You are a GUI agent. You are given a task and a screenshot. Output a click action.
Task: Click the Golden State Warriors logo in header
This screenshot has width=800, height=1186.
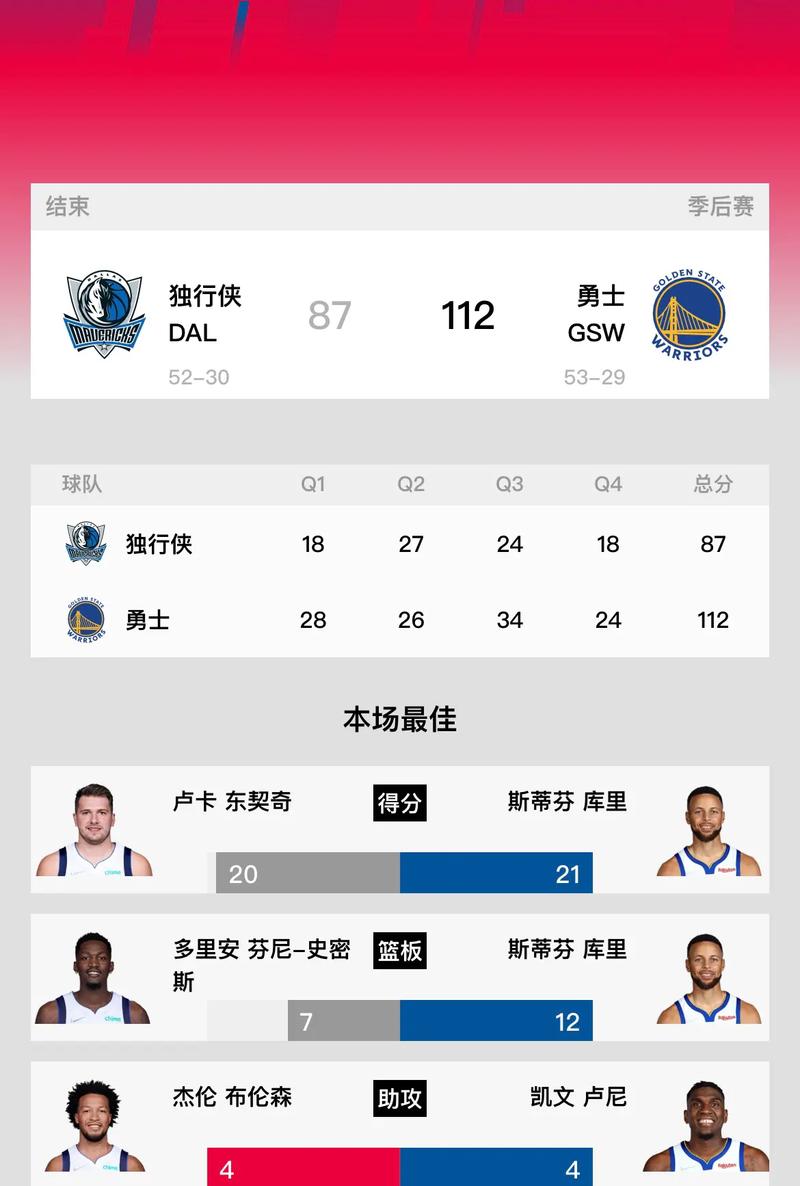pos(690,313)
